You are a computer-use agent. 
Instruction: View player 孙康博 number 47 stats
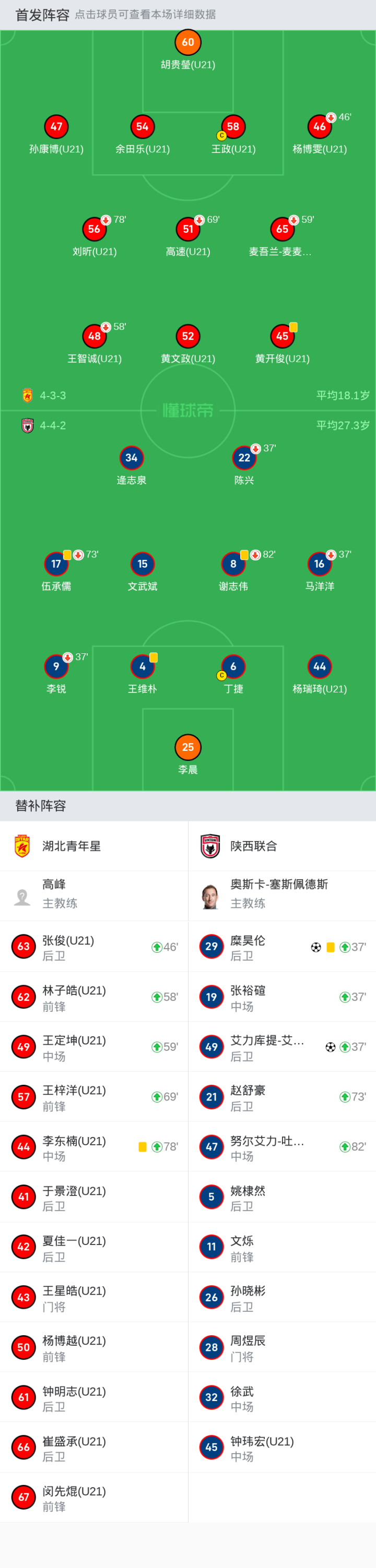click(x=56, y=127)
